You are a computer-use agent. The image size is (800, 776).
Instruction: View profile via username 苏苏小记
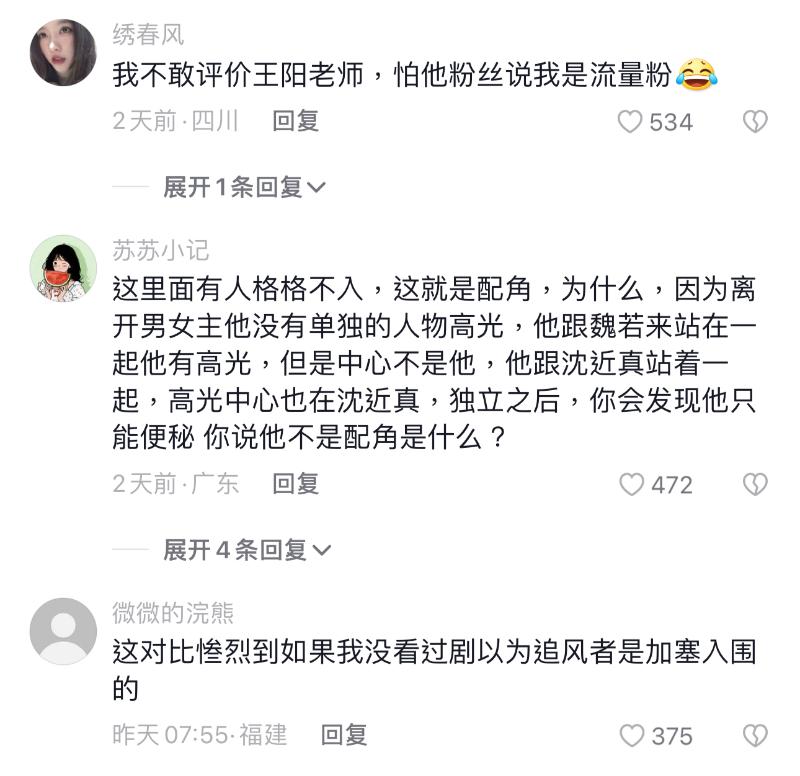161,250
